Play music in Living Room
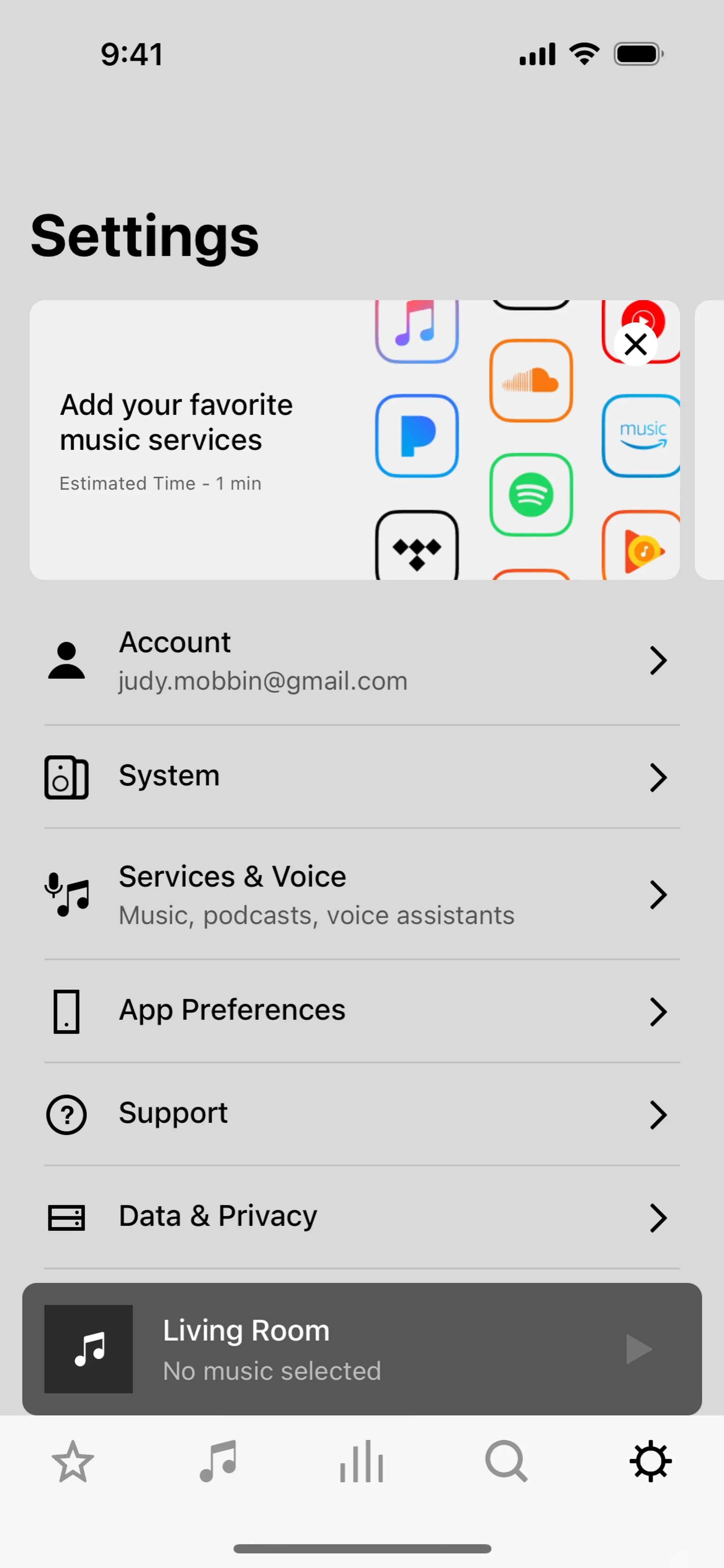 (638, 1349)
